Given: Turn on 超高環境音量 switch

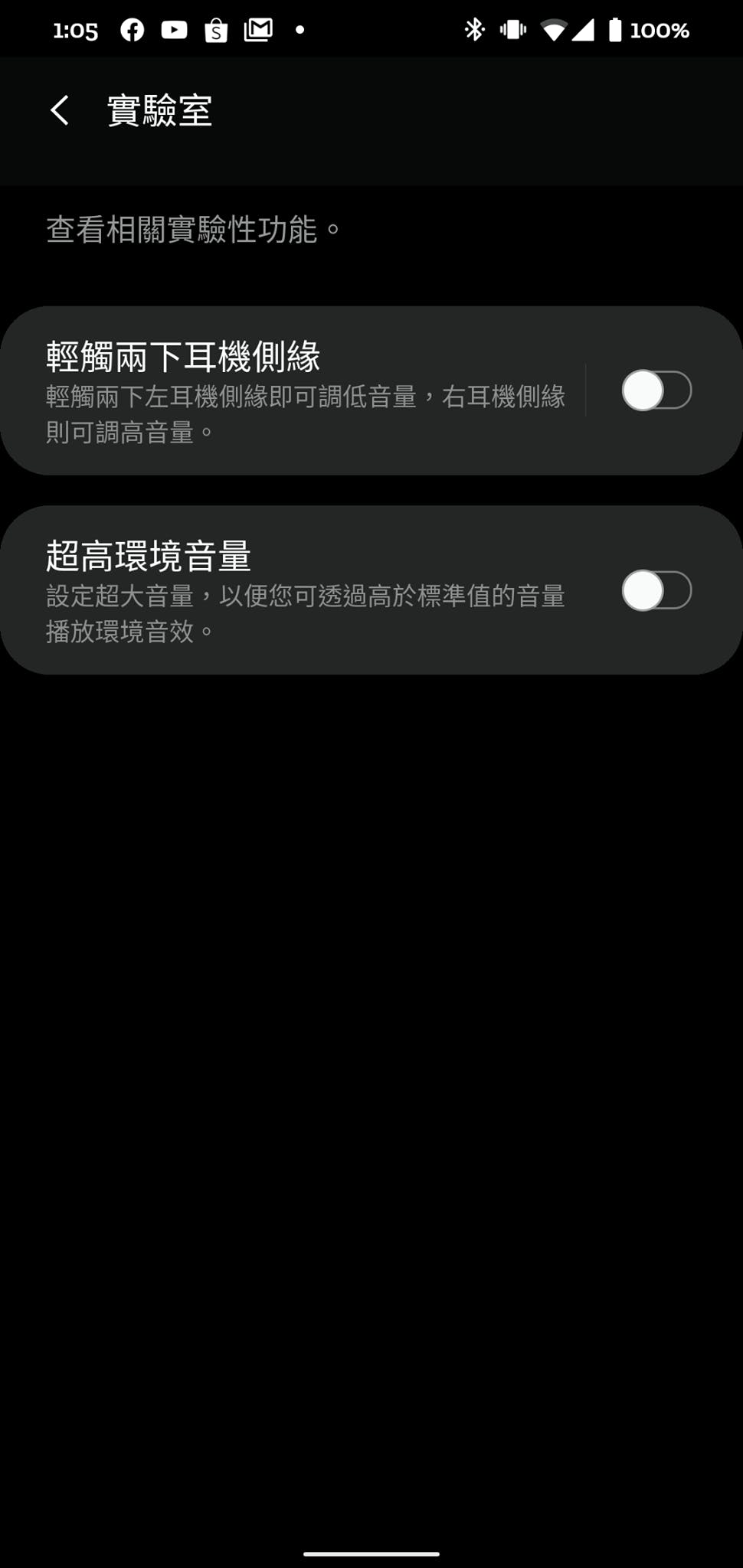Looking at the screenshot, I should tap(656, 590).
